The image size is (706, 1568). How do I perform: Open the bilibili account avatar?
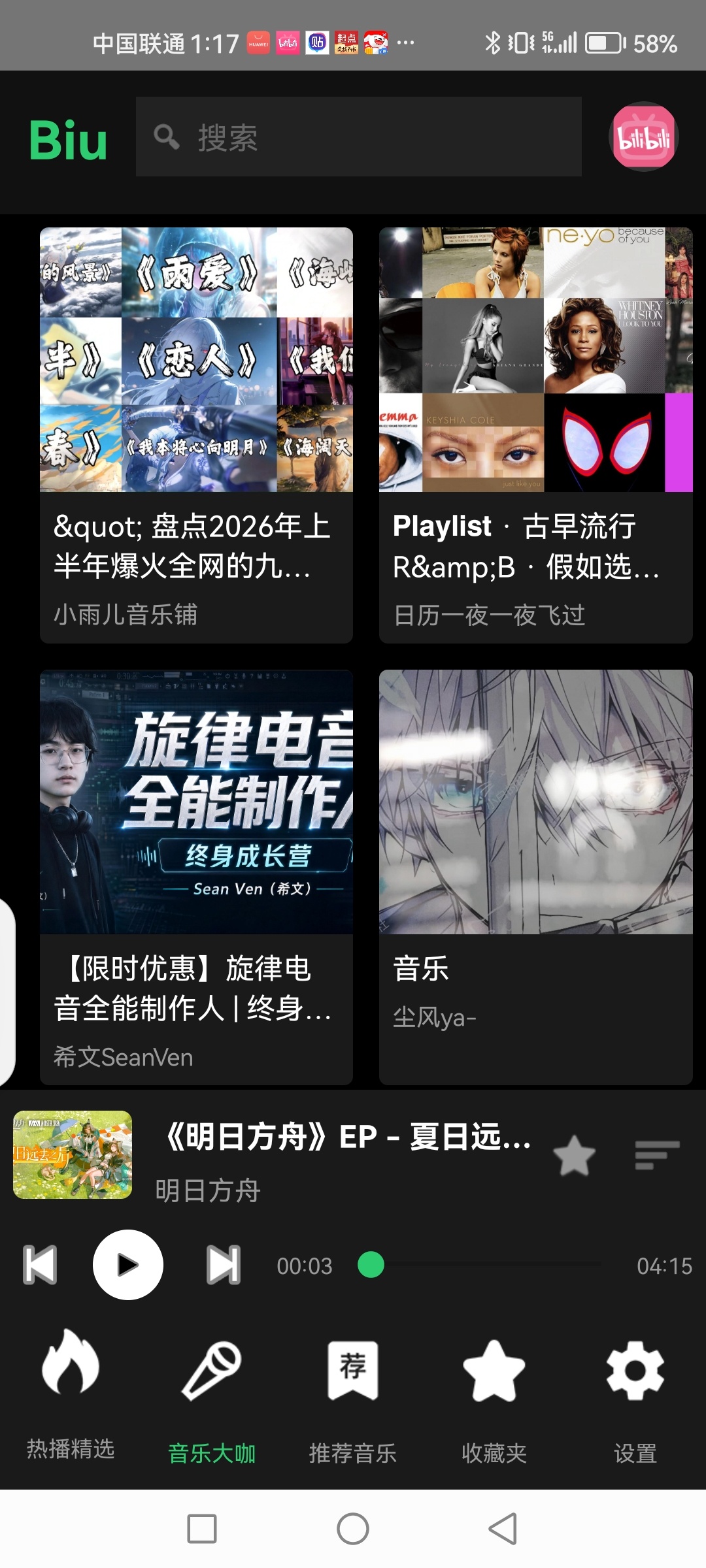tap(644, 137)
